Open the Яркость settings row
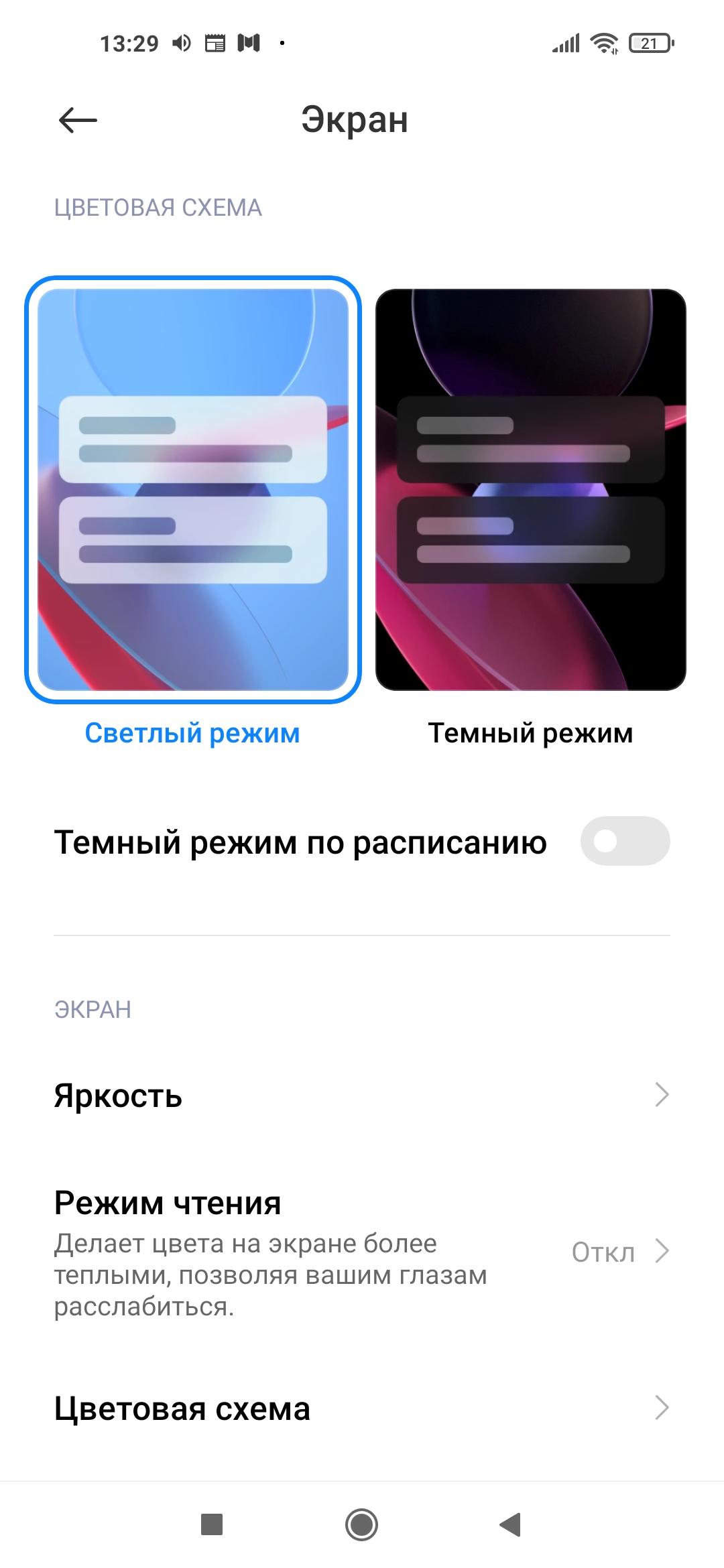 click(362, 1096)
